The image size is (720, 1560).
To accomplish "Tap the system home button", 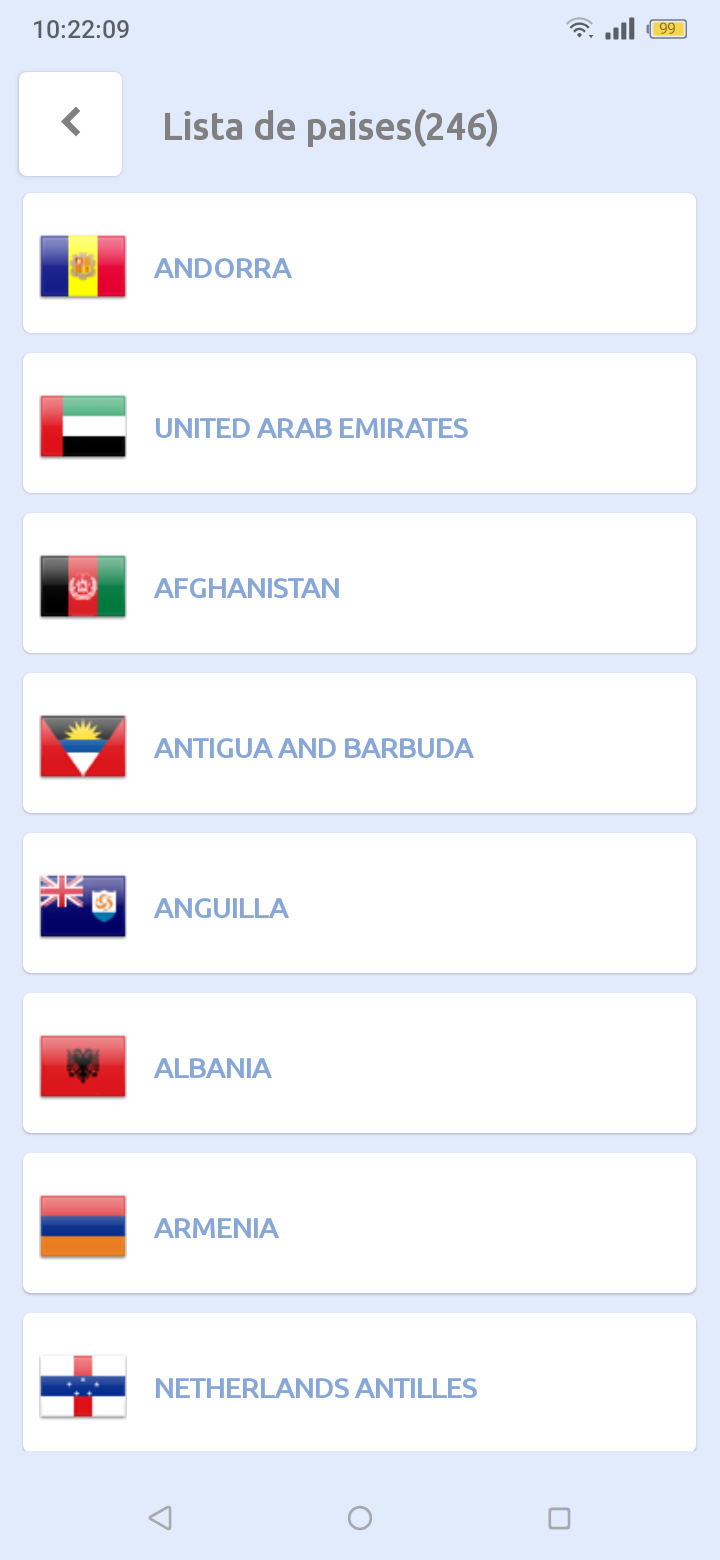I will 360,1518.
